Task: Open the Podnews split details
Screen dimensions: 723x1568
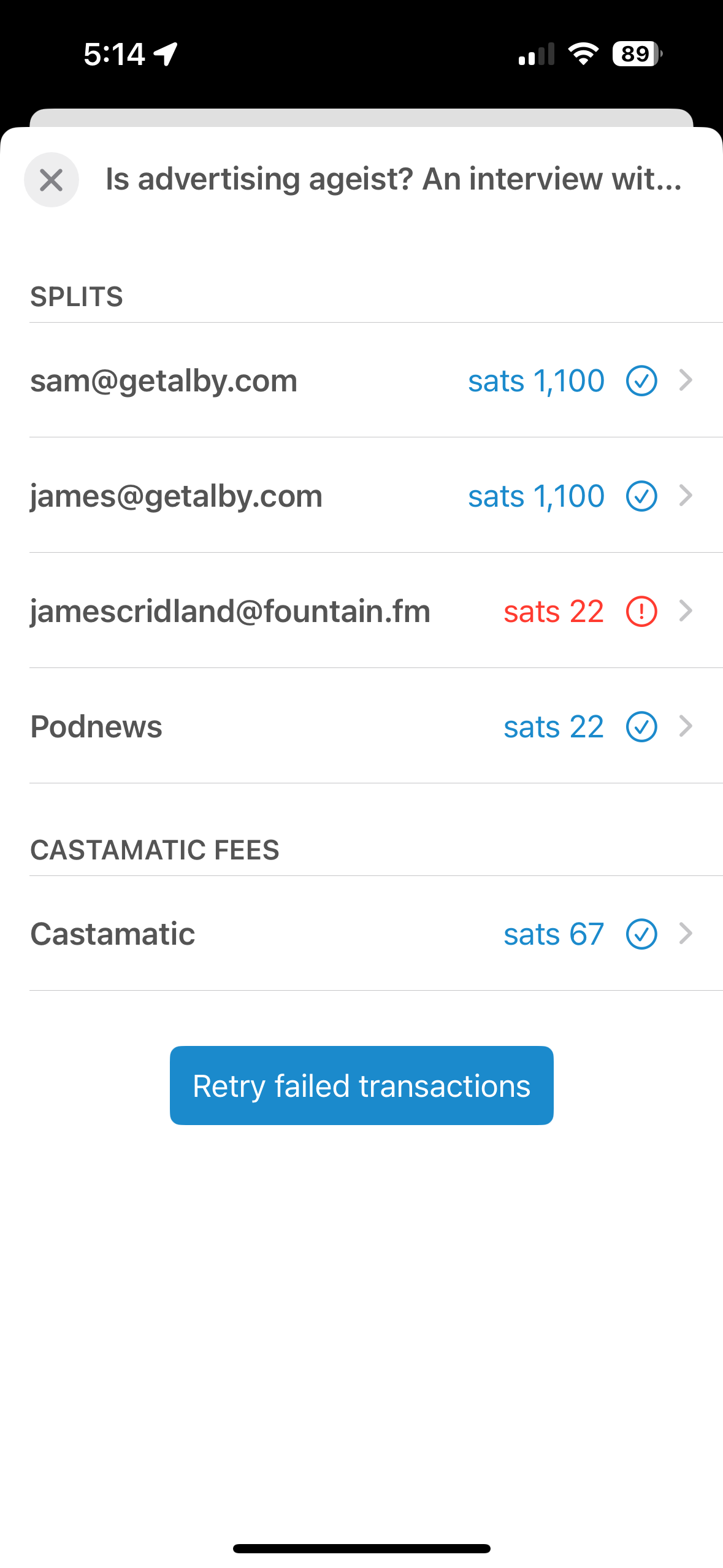Action: [376, 726]
